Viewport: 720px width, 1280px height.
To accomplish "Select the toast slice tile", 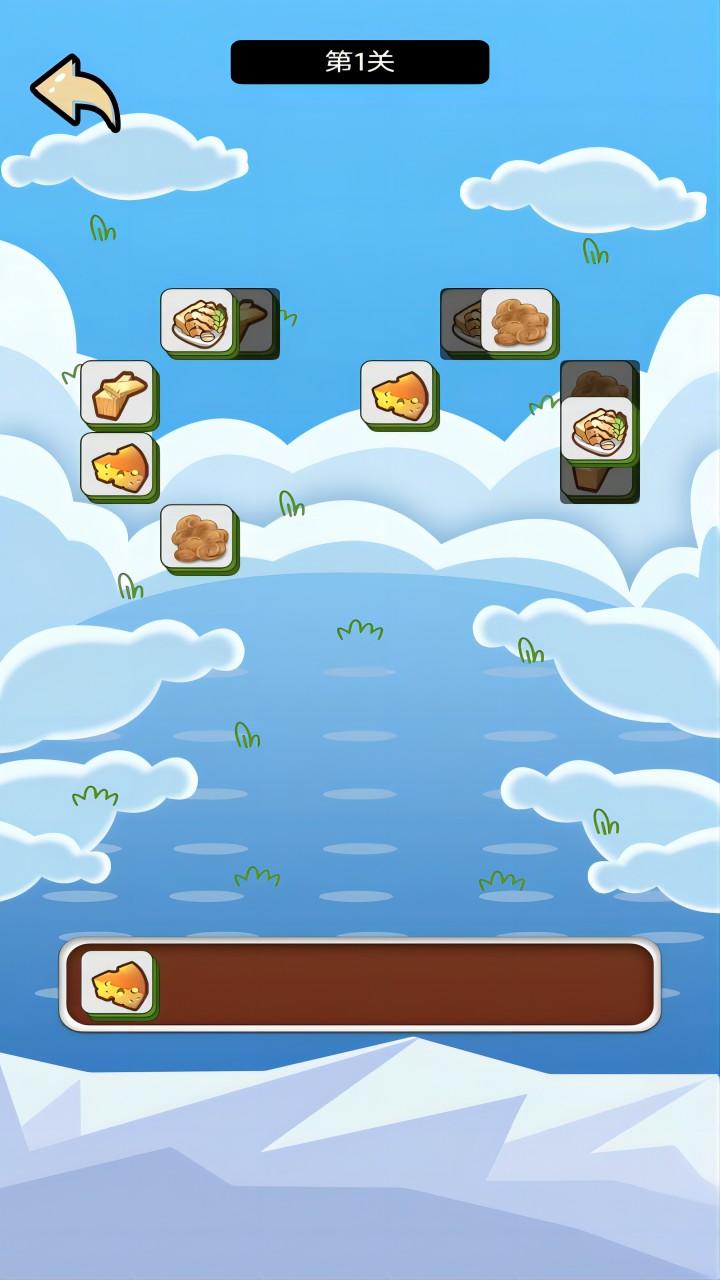I will pyautogui.click(x=117, y=393).
